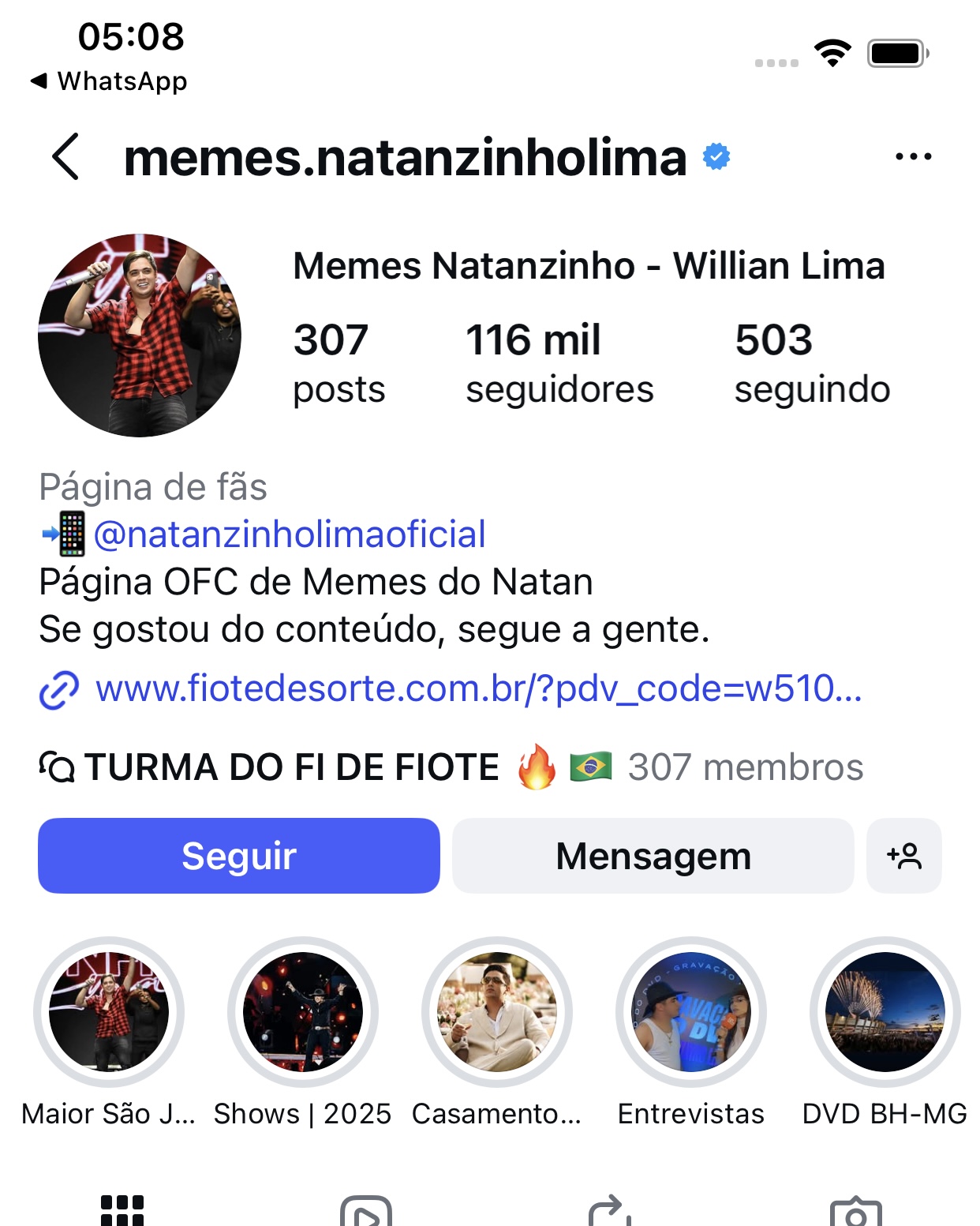980x1226 pixels.
Task: Open the Casamento highlight
Action: [496, 1013]
